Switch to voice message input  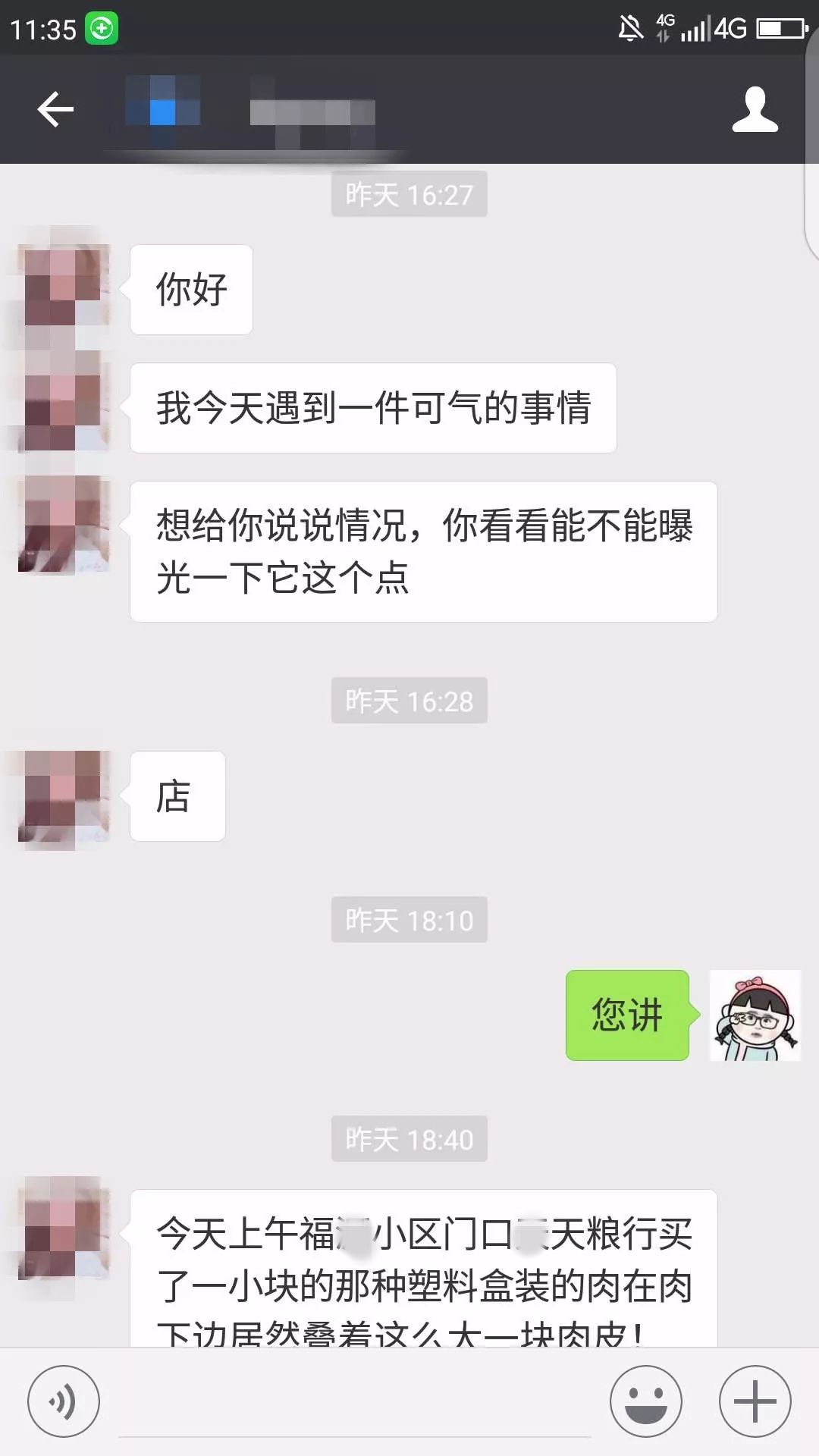tap(64, 1401)
